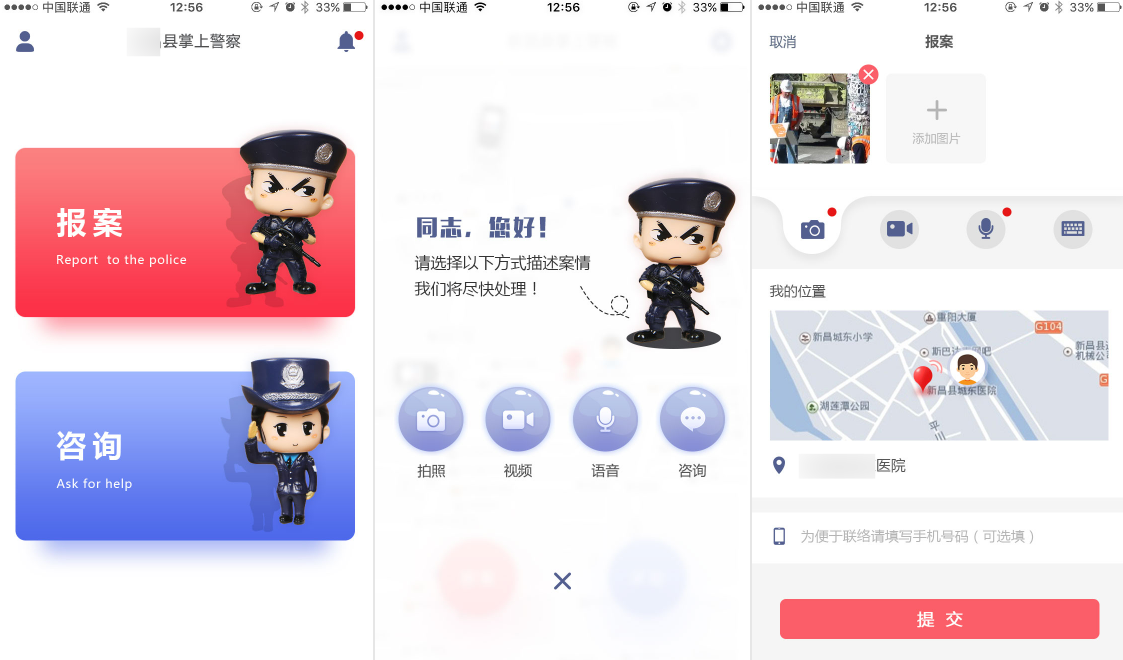Open the user profile icon

(x=25, y=42)
